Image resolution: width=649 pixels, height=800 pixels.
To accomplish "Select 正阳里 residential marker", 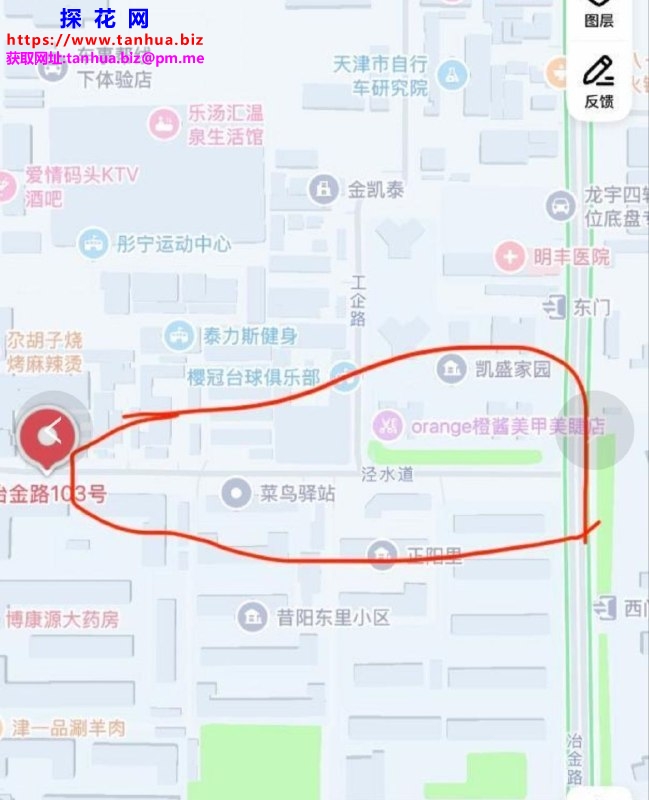I will [381, 554].
